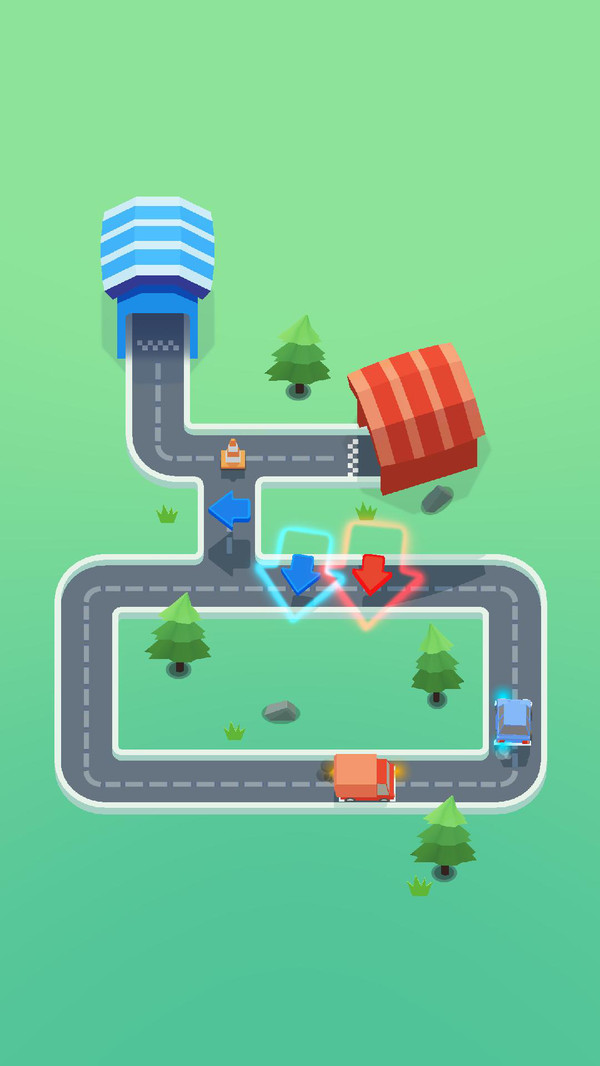Tap the orange truck on the road
The height and width of the screenshot is (1066, 600).
[x=362, y=777]
